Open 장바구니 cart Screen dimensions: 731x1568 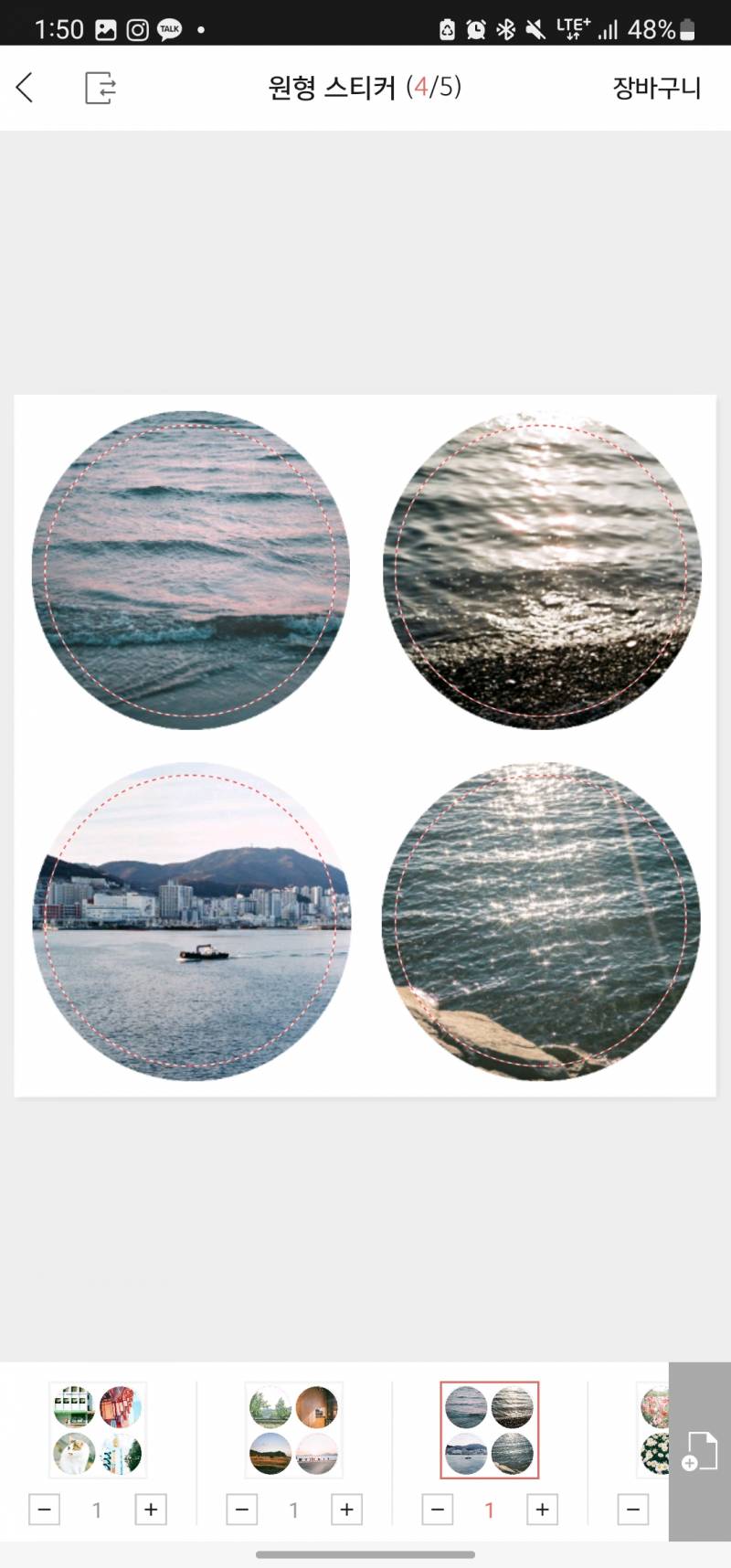click(x=656, y=88)
